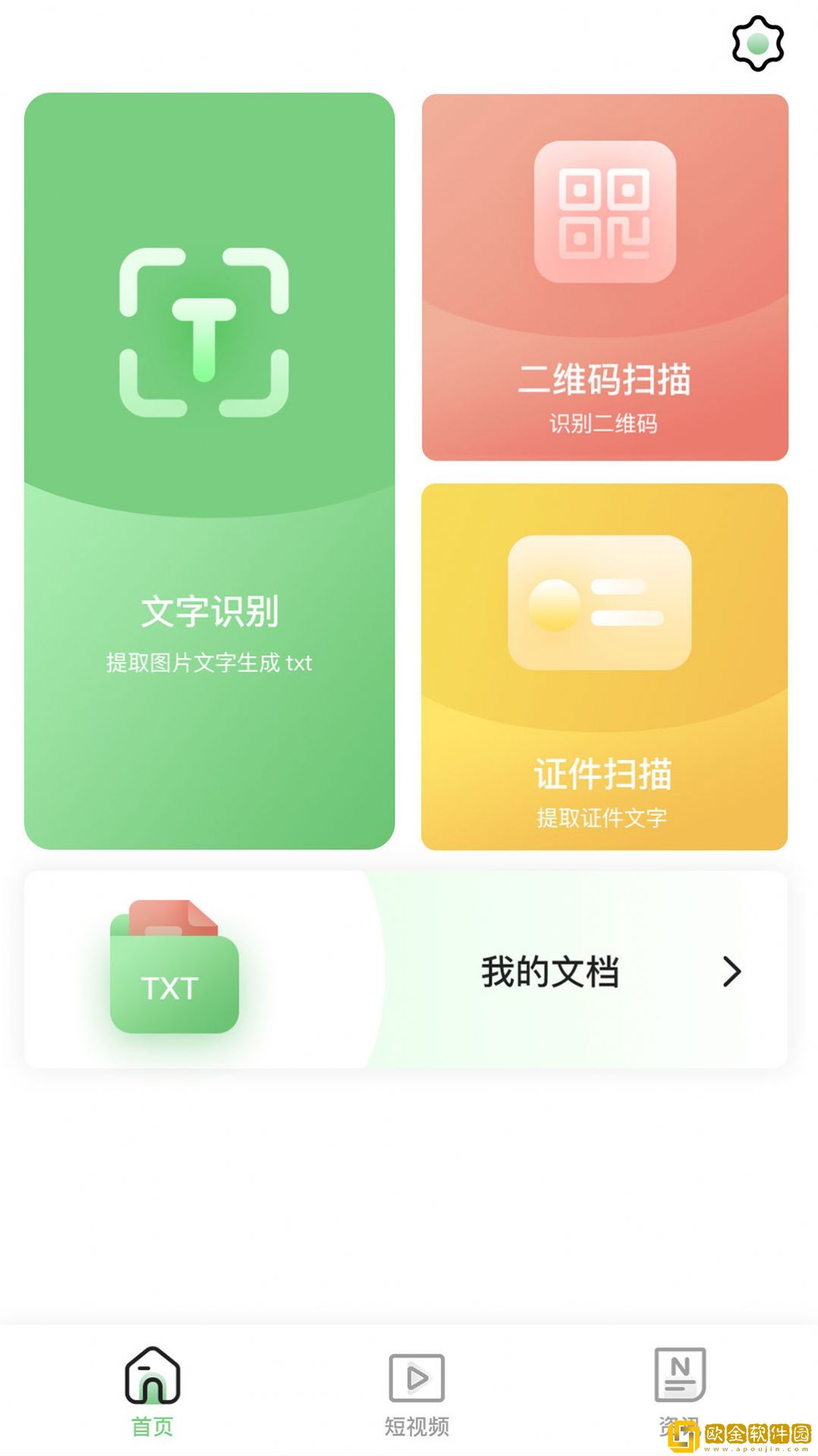This screenshot has width=818, height=1456.
Task: Tap the 提取图片文字生成 txt subtitle
Action: tap(209, 663)
